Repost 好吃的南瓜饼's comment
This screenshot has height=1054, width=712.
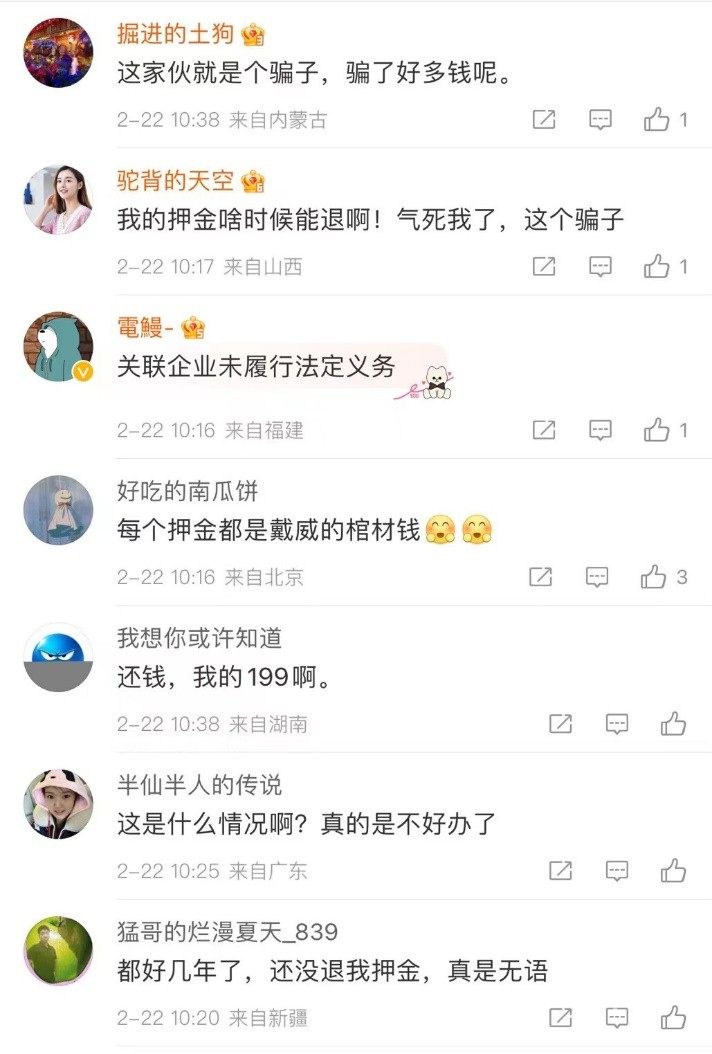point(540,577)
